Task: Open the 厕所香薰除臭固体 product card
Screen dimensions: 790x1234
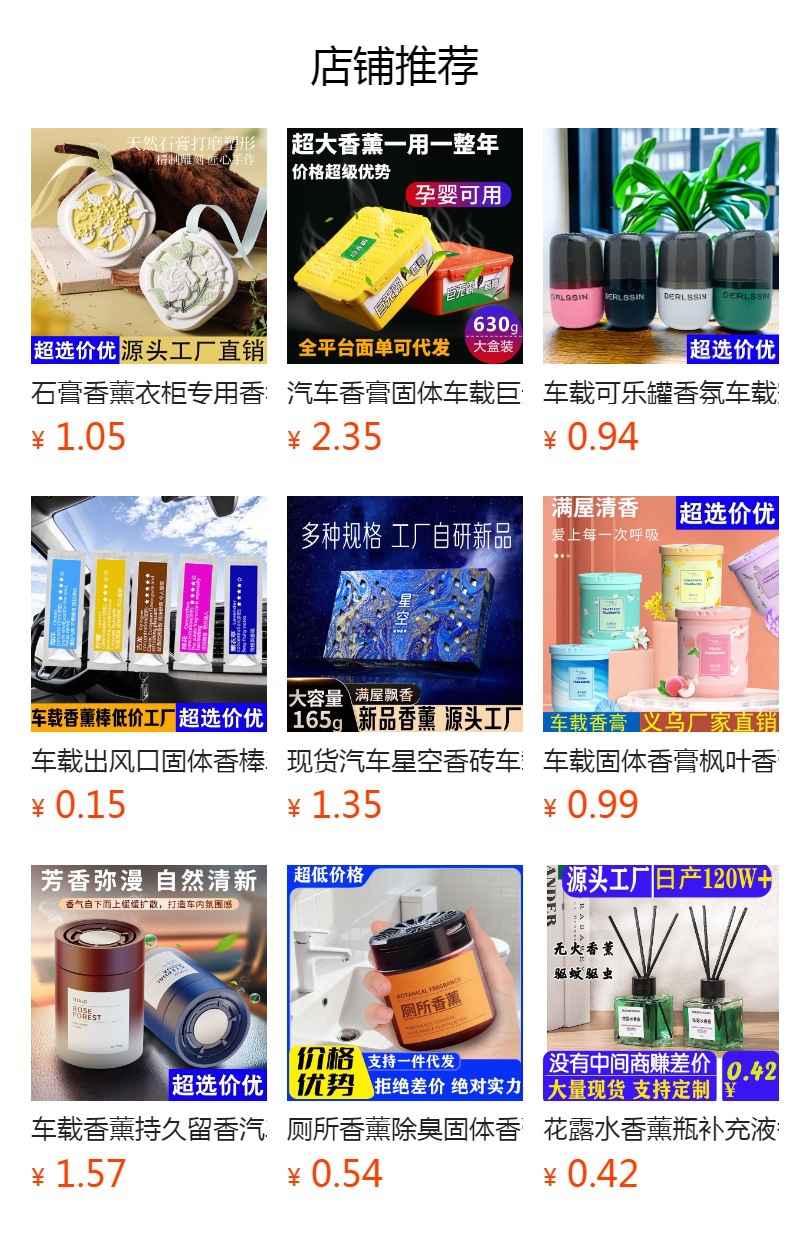Action: [x=405, y=1029]
